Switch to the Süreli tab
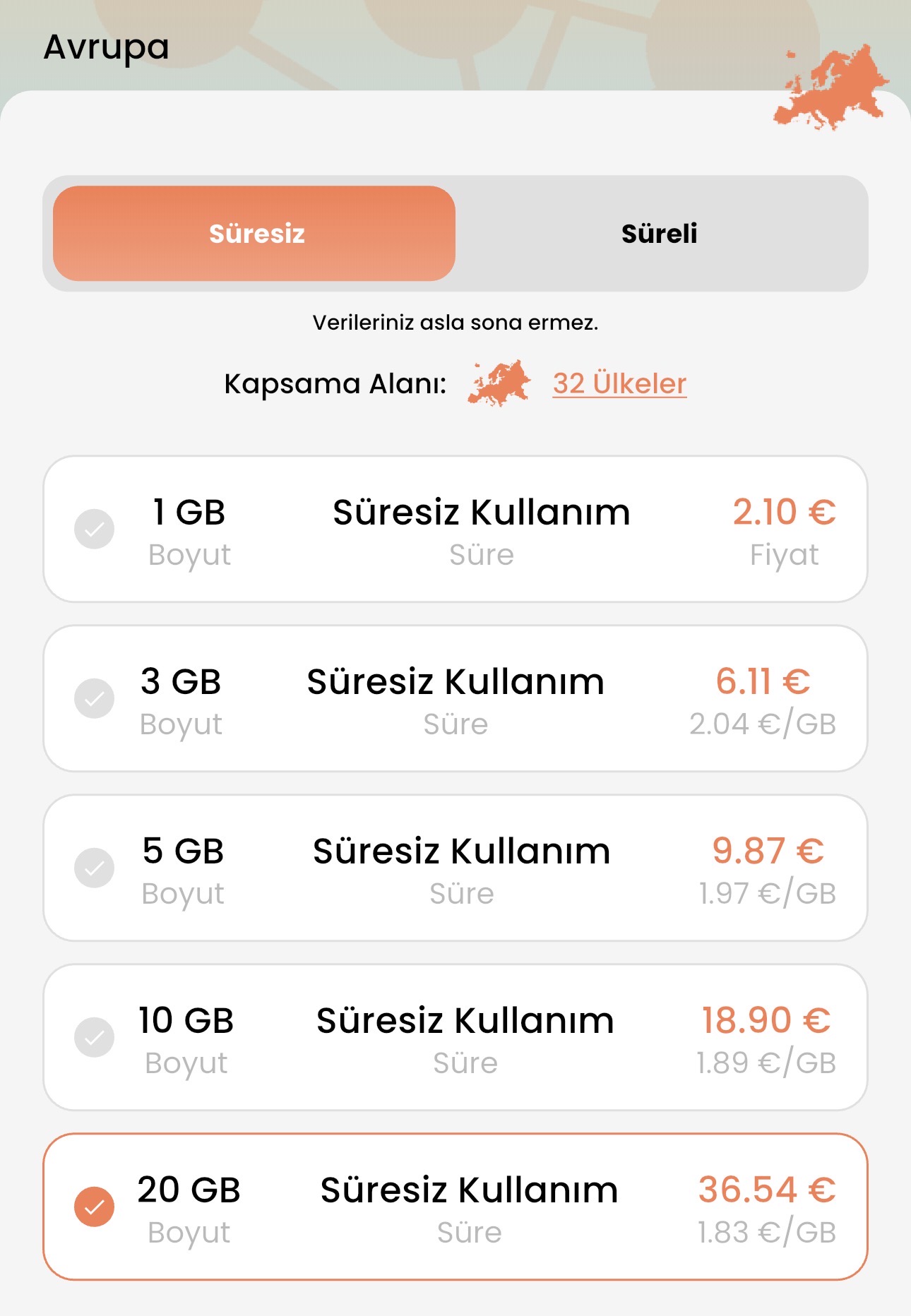 click(x=659, y=234)
